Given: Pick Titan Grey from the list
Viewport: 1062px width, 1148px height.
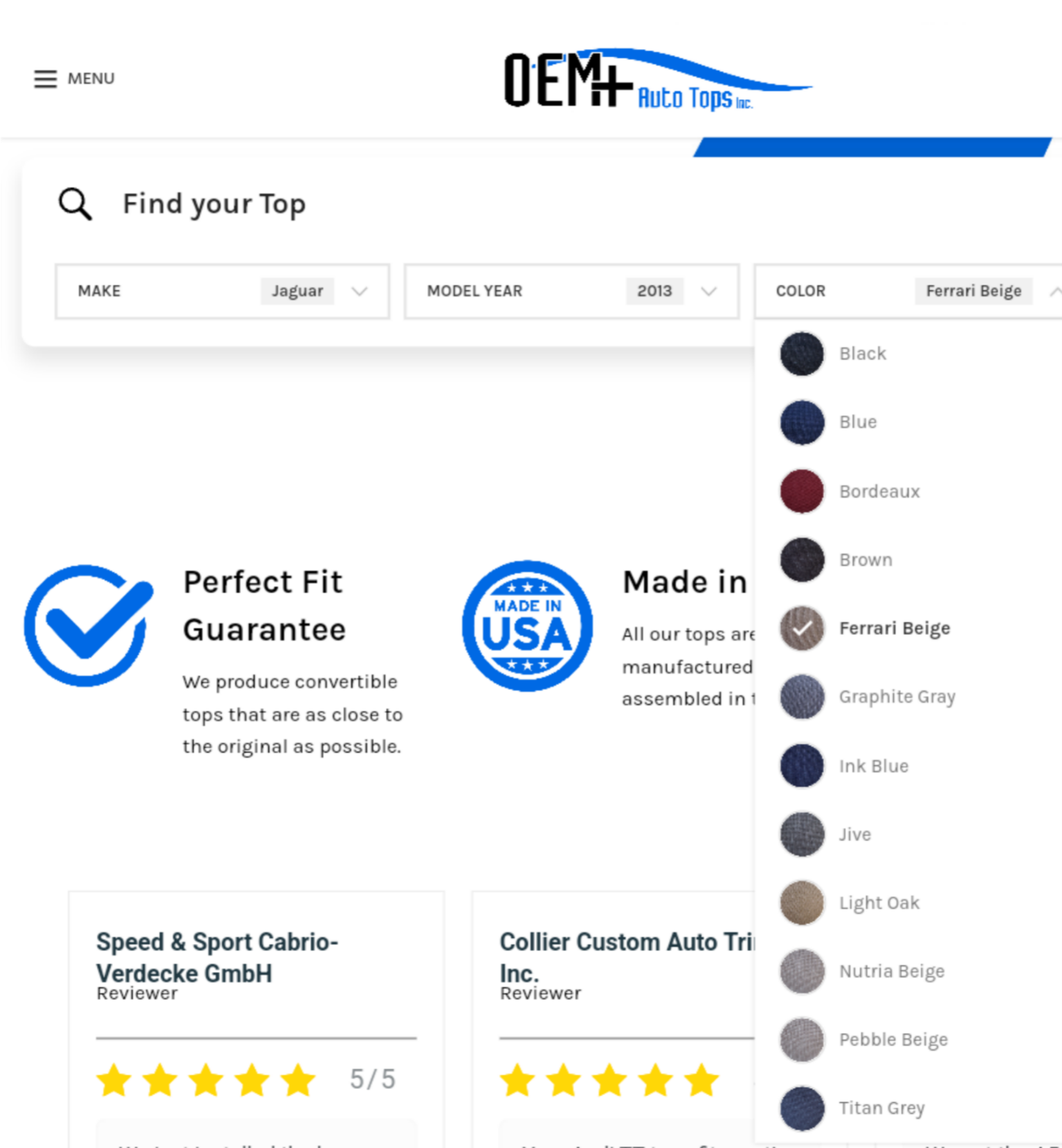Looking at the screenshot, I should (881, 1108).
